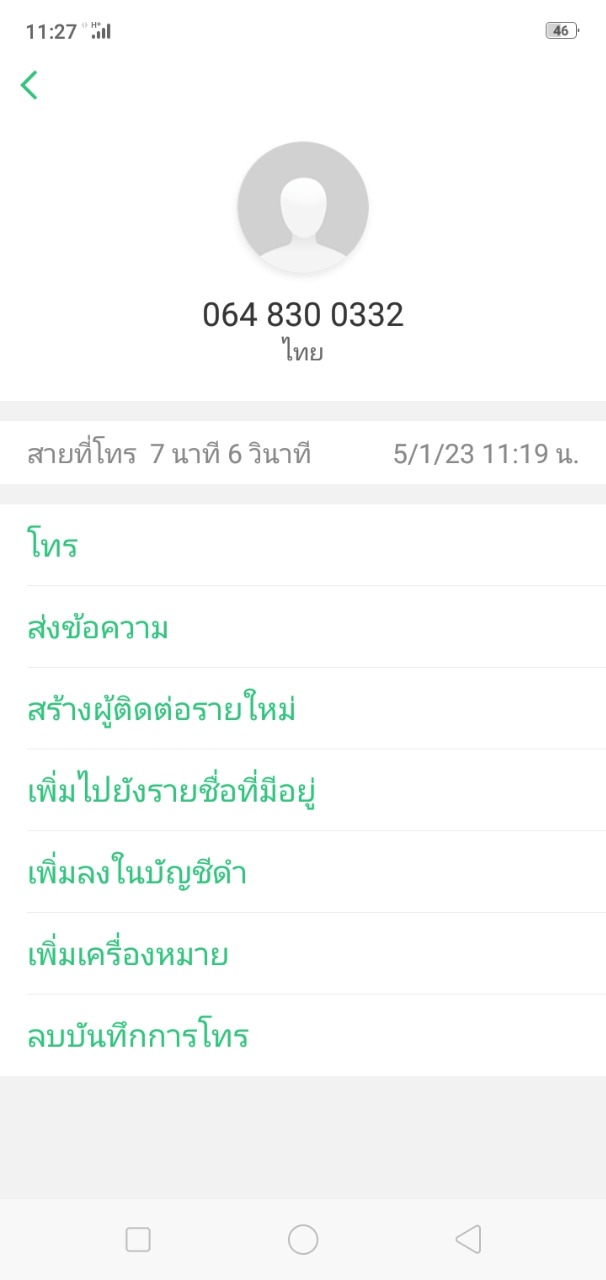Go to home screen via circle button
The image size is (606, 1280).
tap(303, 1240)
